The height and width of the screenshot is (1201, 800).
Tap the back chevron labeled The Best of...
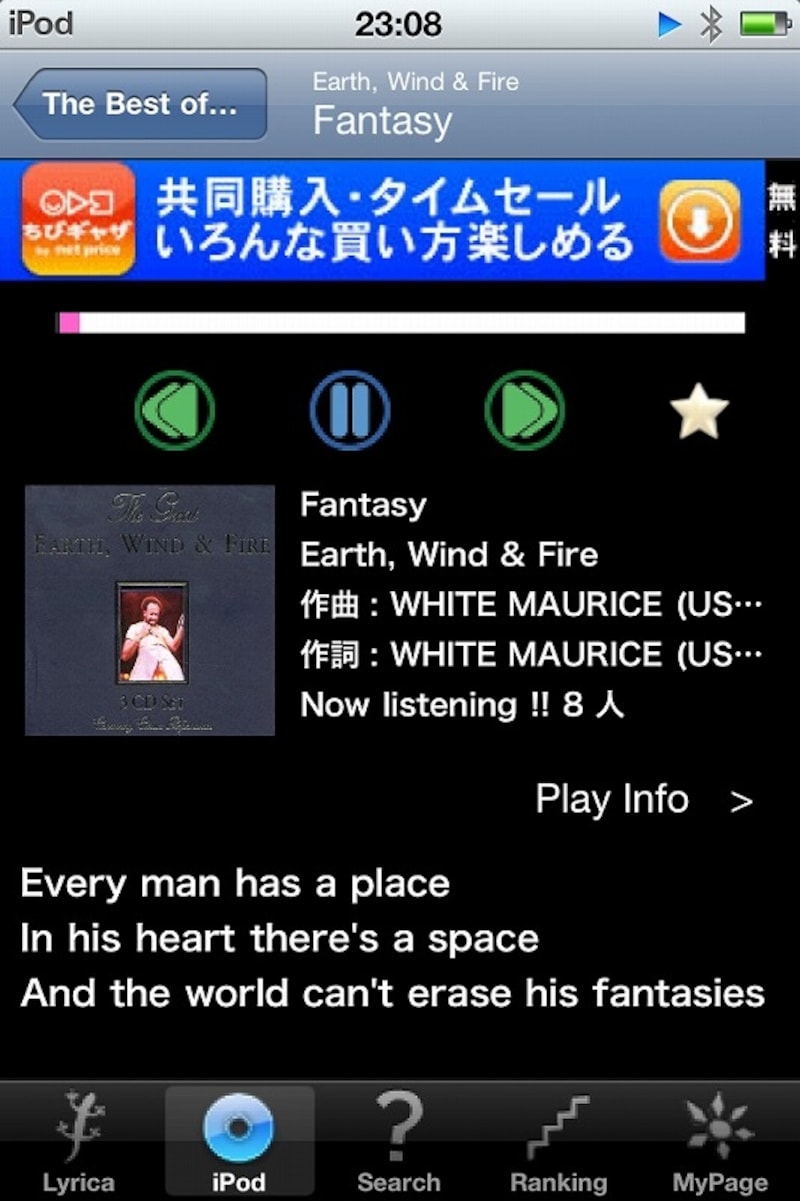tap(138, 104)
